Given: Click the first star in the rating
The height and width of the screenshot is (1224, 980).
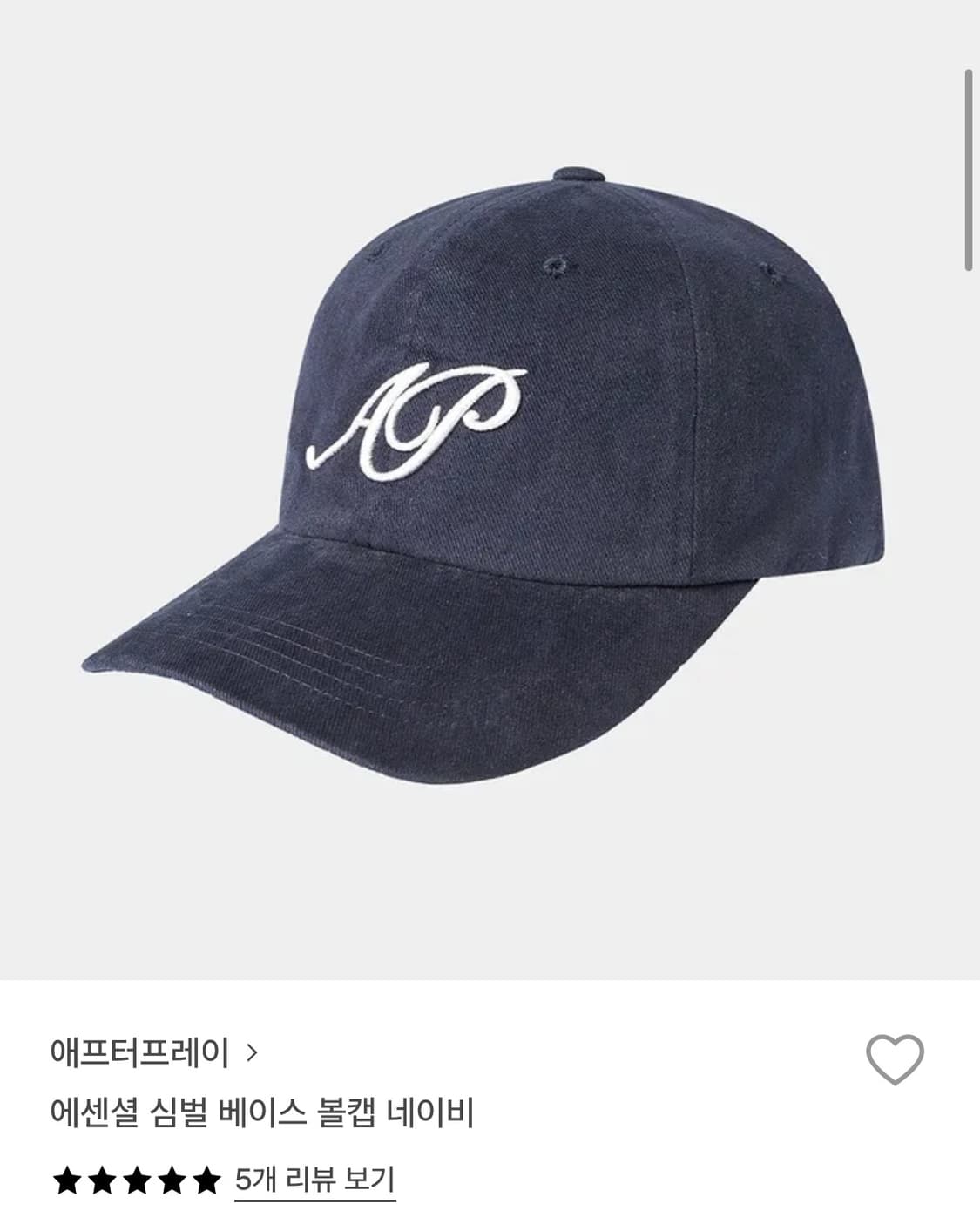Looking at the screenshot, I should [67, 1181].
